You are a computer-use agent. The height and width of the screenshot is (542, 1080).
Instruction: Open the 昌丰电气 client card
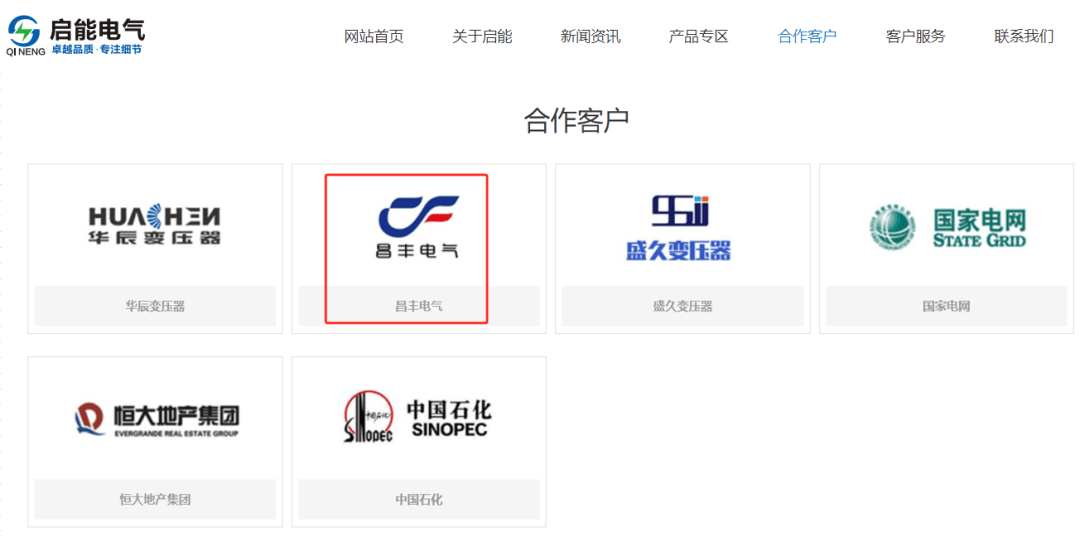click(419, 248)
